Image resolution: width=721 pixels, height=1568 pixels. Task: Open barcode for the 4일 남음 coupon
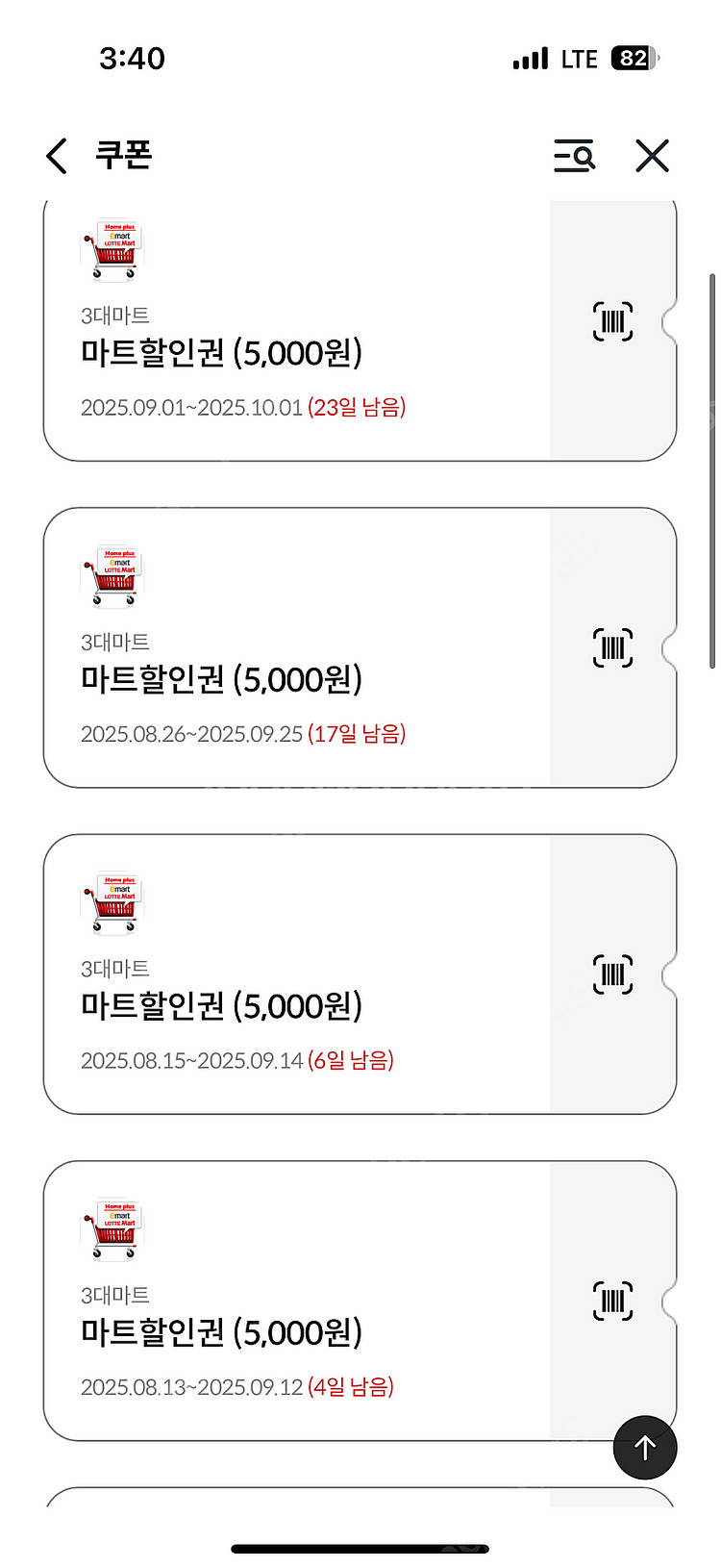click(x=611, y=1301)
